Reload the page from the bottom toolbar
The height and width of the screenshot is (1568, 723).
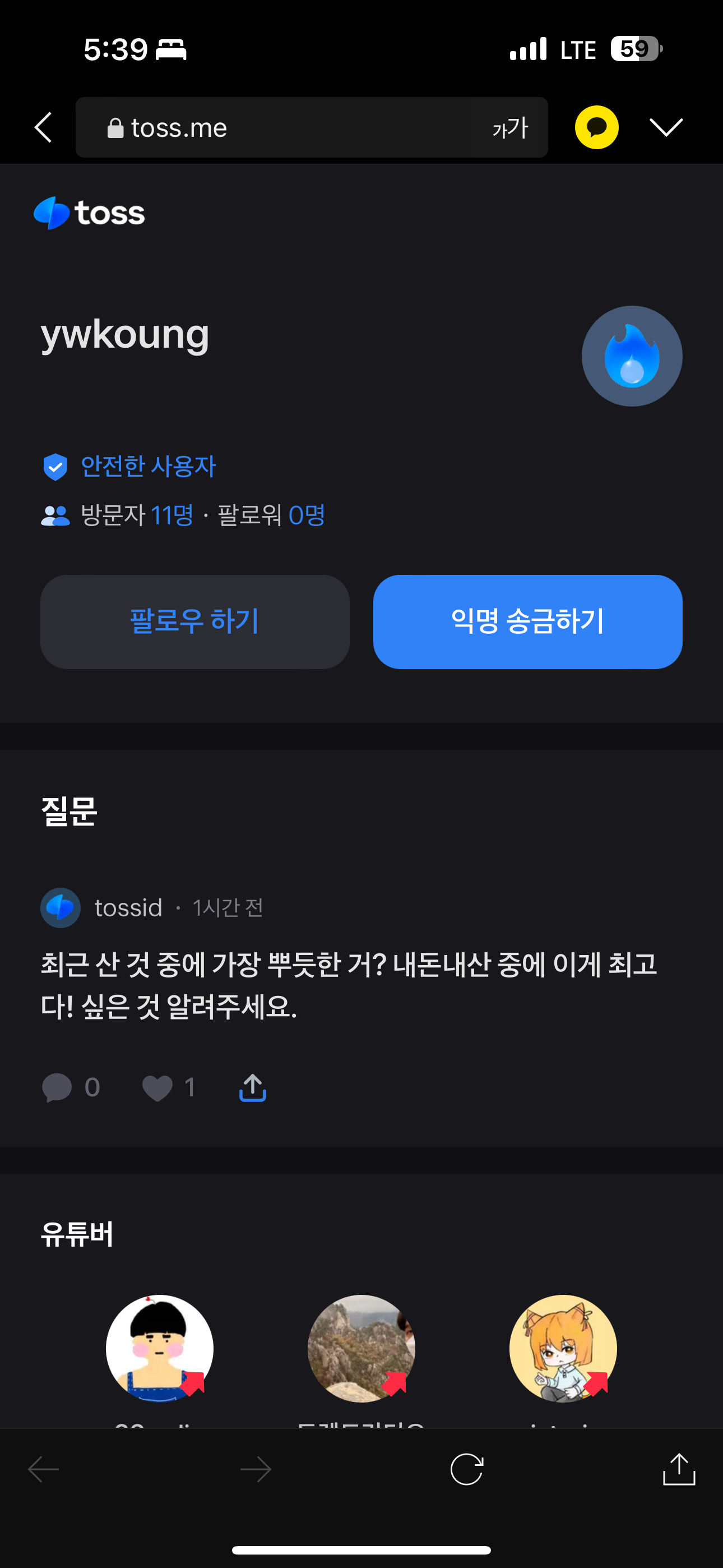pyautogui.click(x=467, y=1469)
